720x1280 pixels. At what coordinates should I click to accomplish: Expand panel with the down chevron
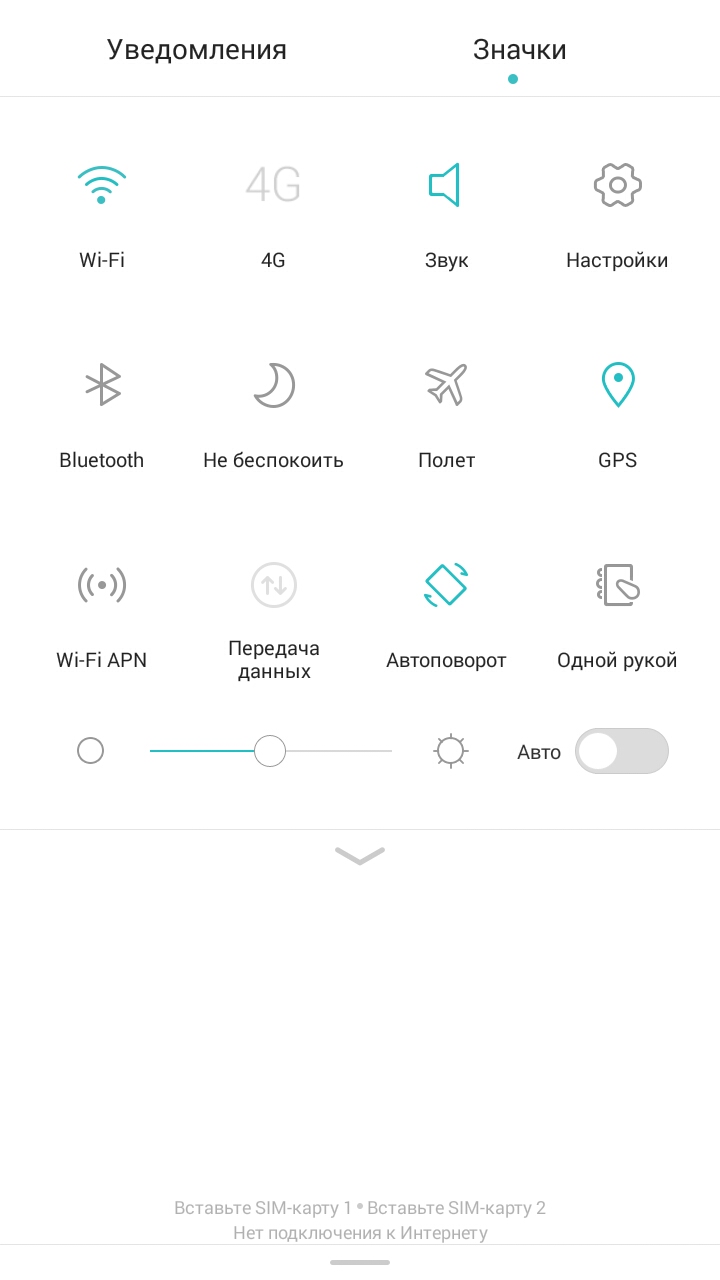(360, 855)
